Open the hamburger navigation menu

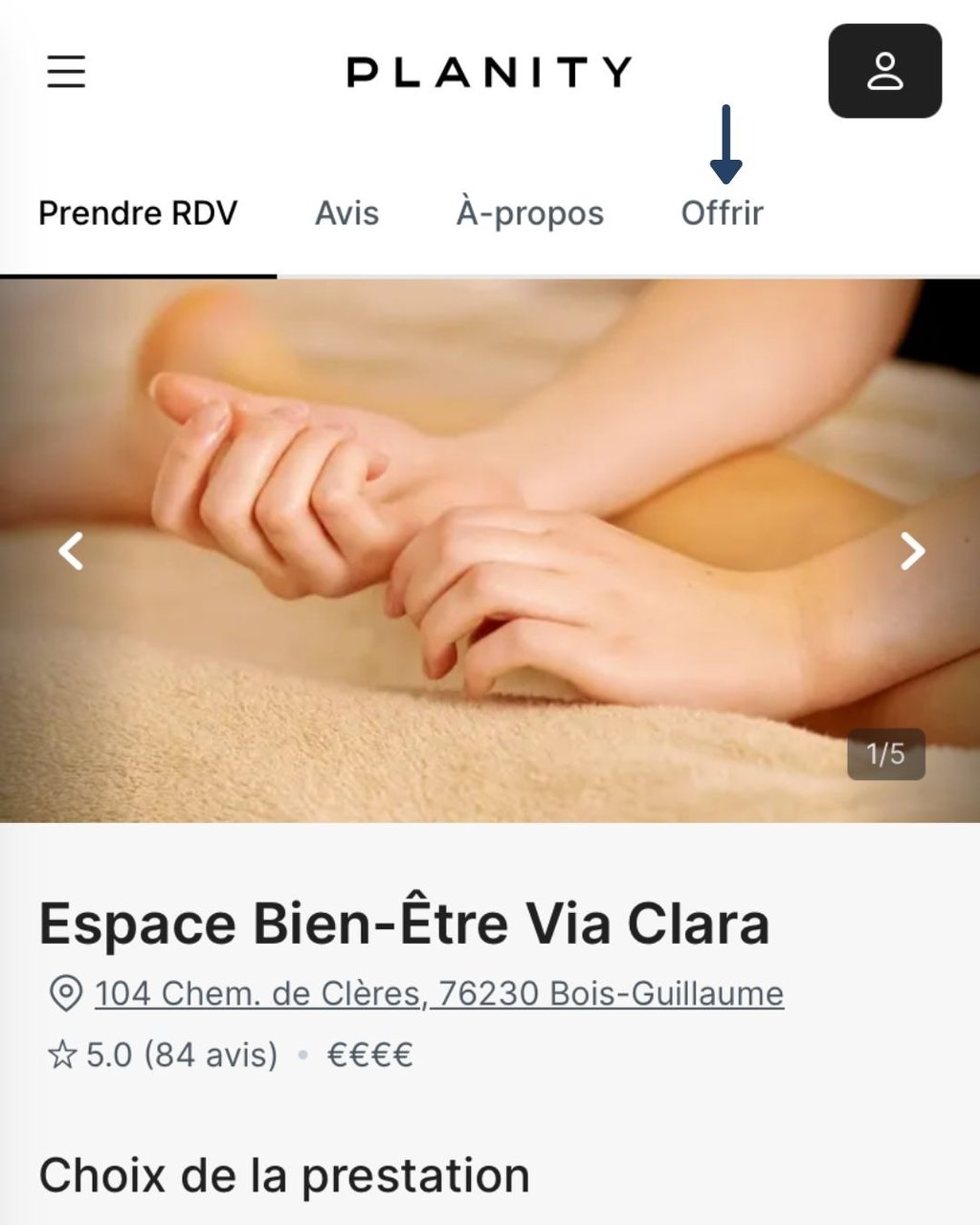(65, 72)
